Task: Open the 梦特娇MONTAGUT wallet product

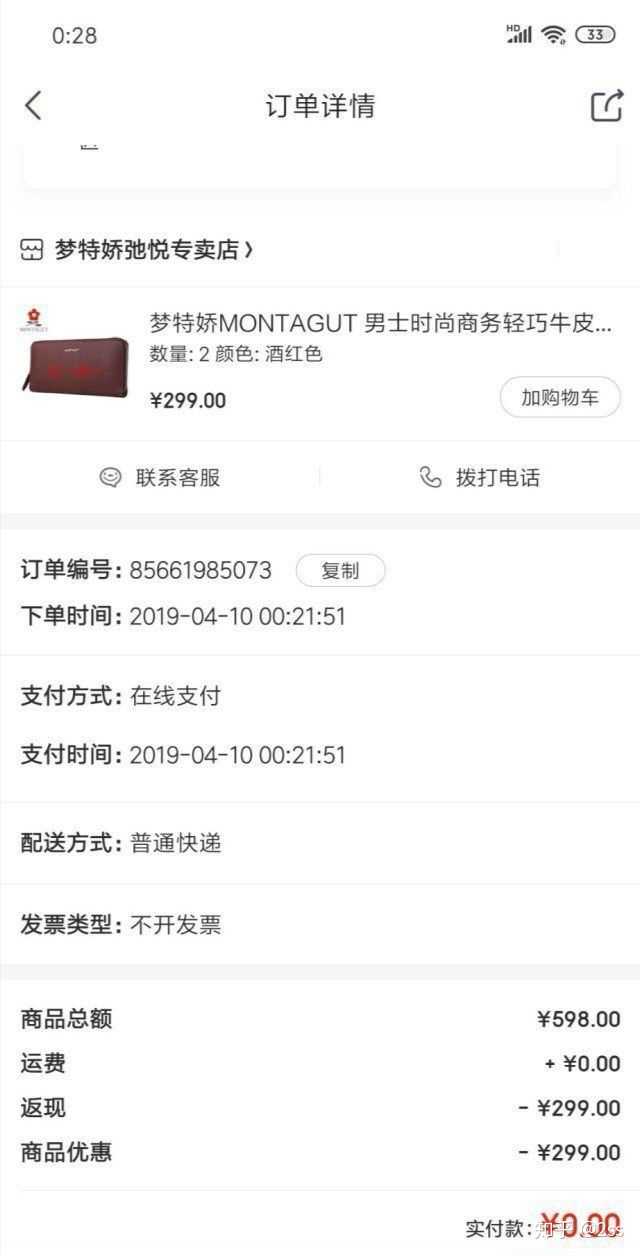Action: click(x=380, y=323)
